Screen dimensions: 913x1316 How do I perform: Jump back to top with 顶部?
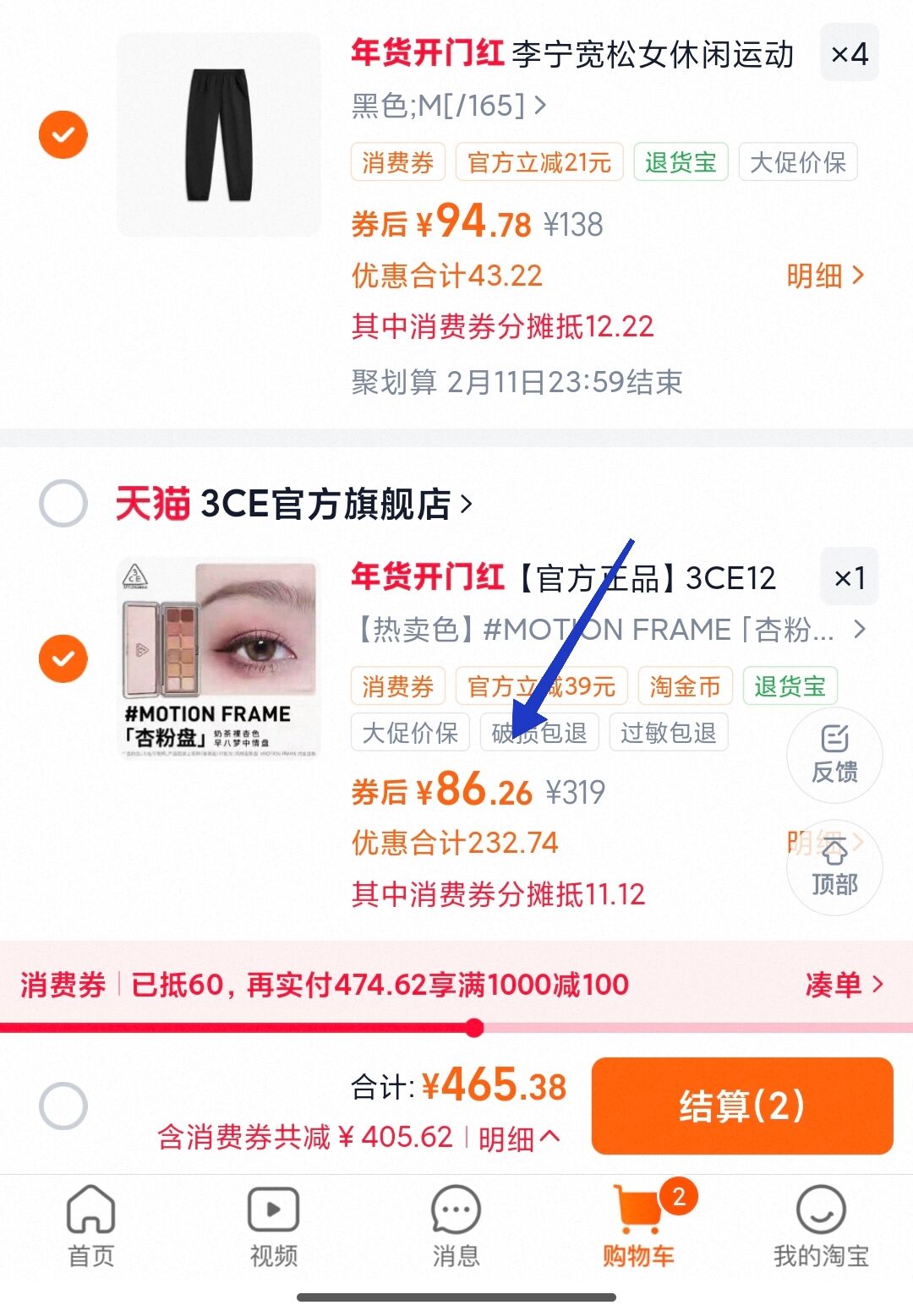tap(834, 867)
